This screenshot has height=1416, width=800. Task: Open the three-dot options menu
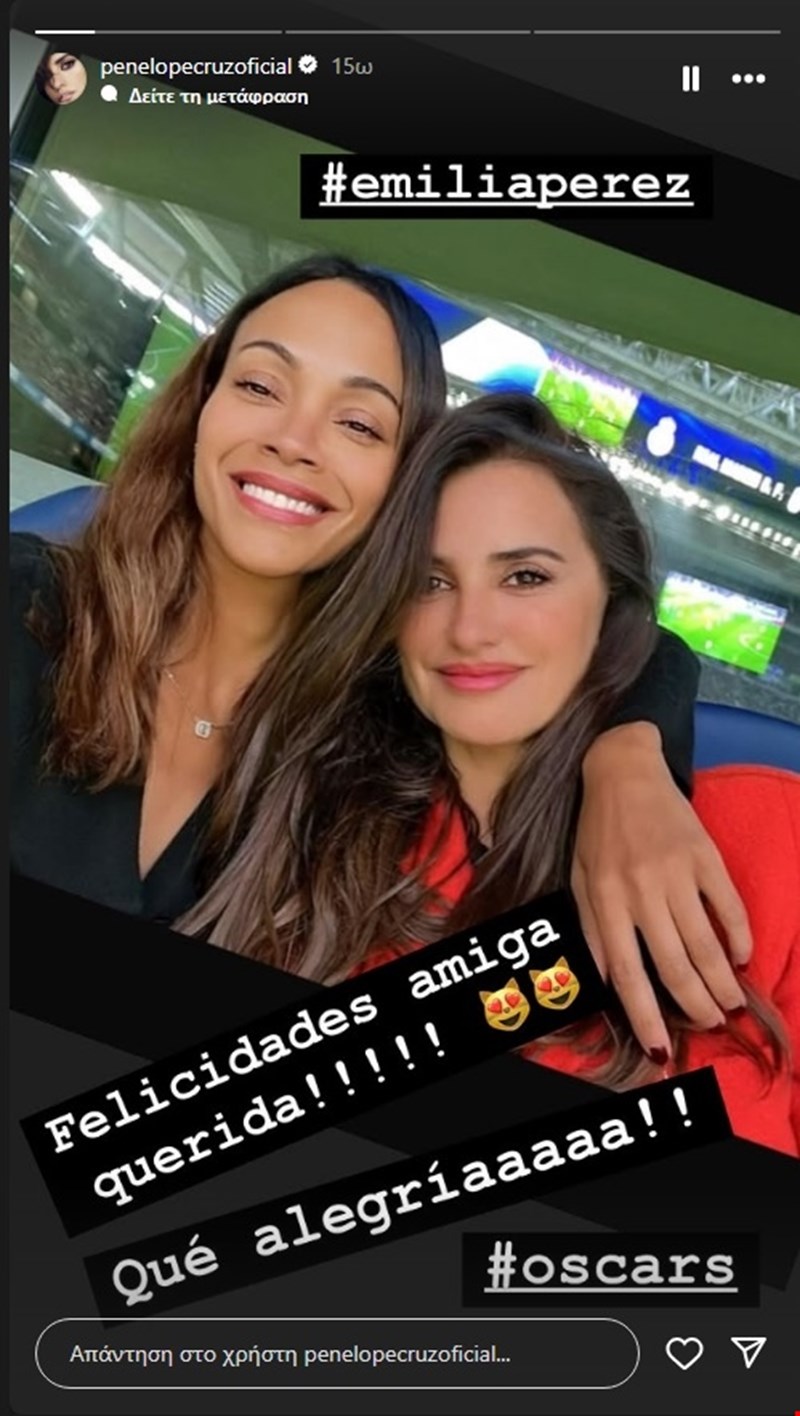click(748, 79)
